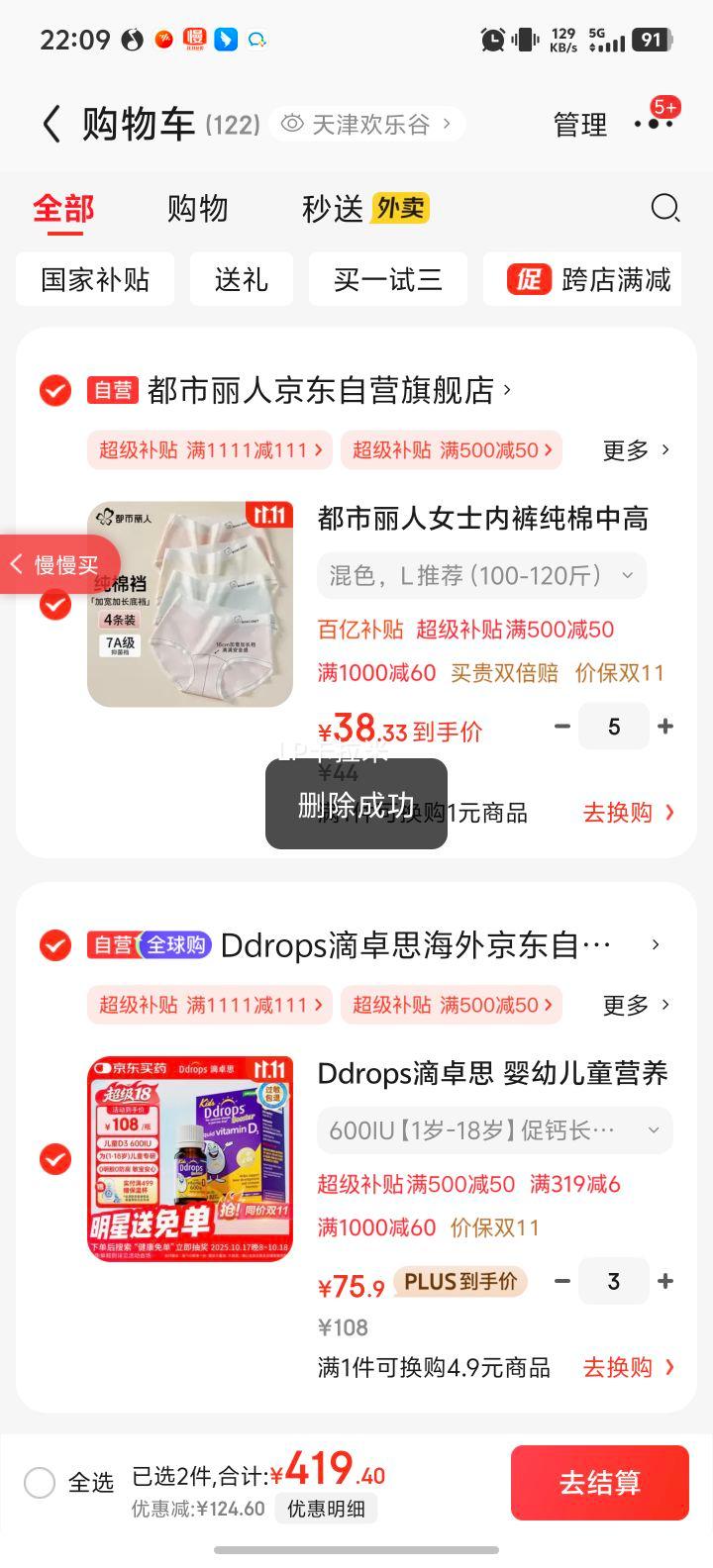The width and height of the screenshot is (713, 1568).
Task: Open Ddrops滴卓思 product image
Action: (x=190, y=1158)
